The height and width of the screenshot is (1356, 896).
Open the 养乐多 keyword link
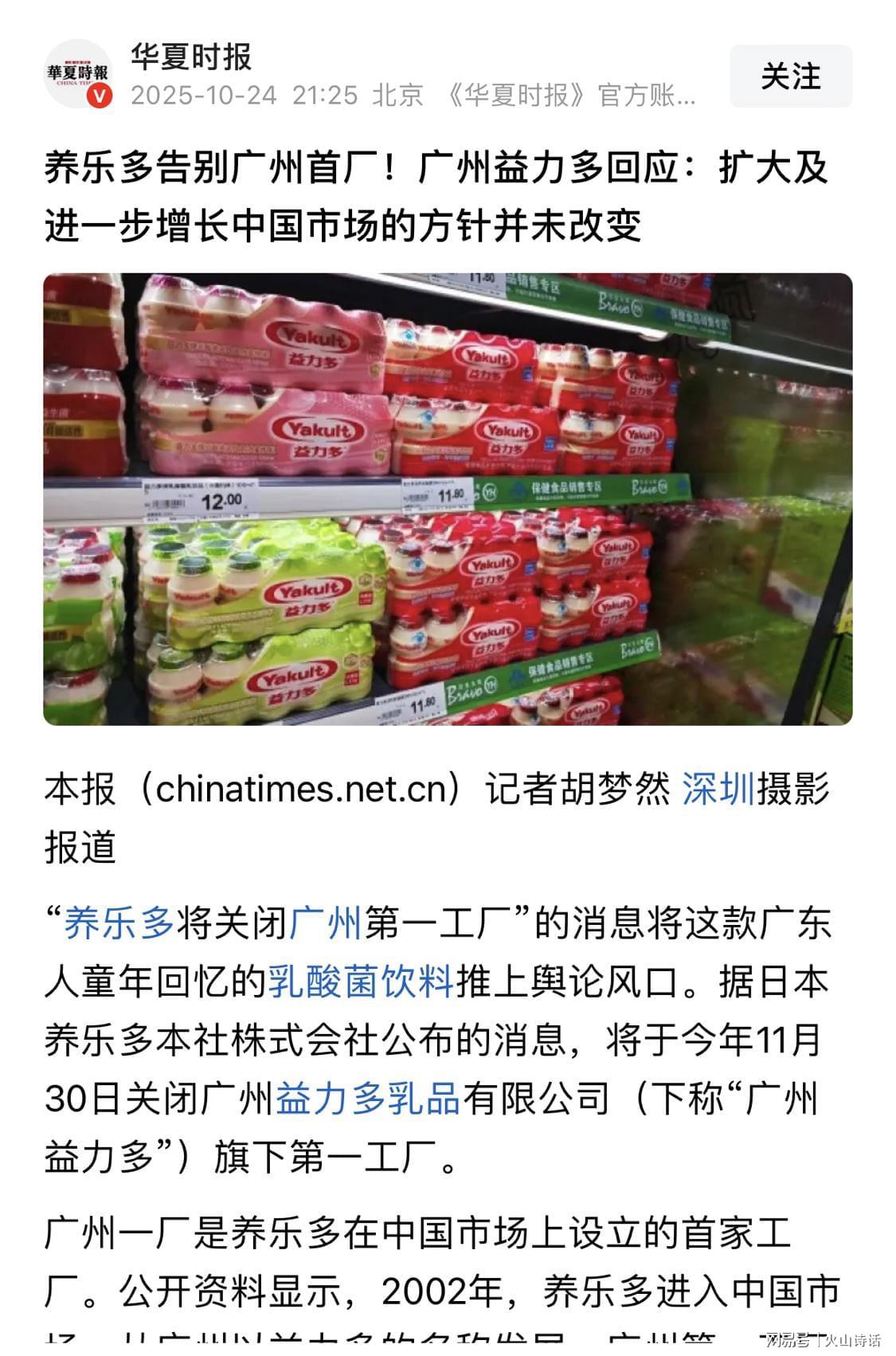point(119,924)
